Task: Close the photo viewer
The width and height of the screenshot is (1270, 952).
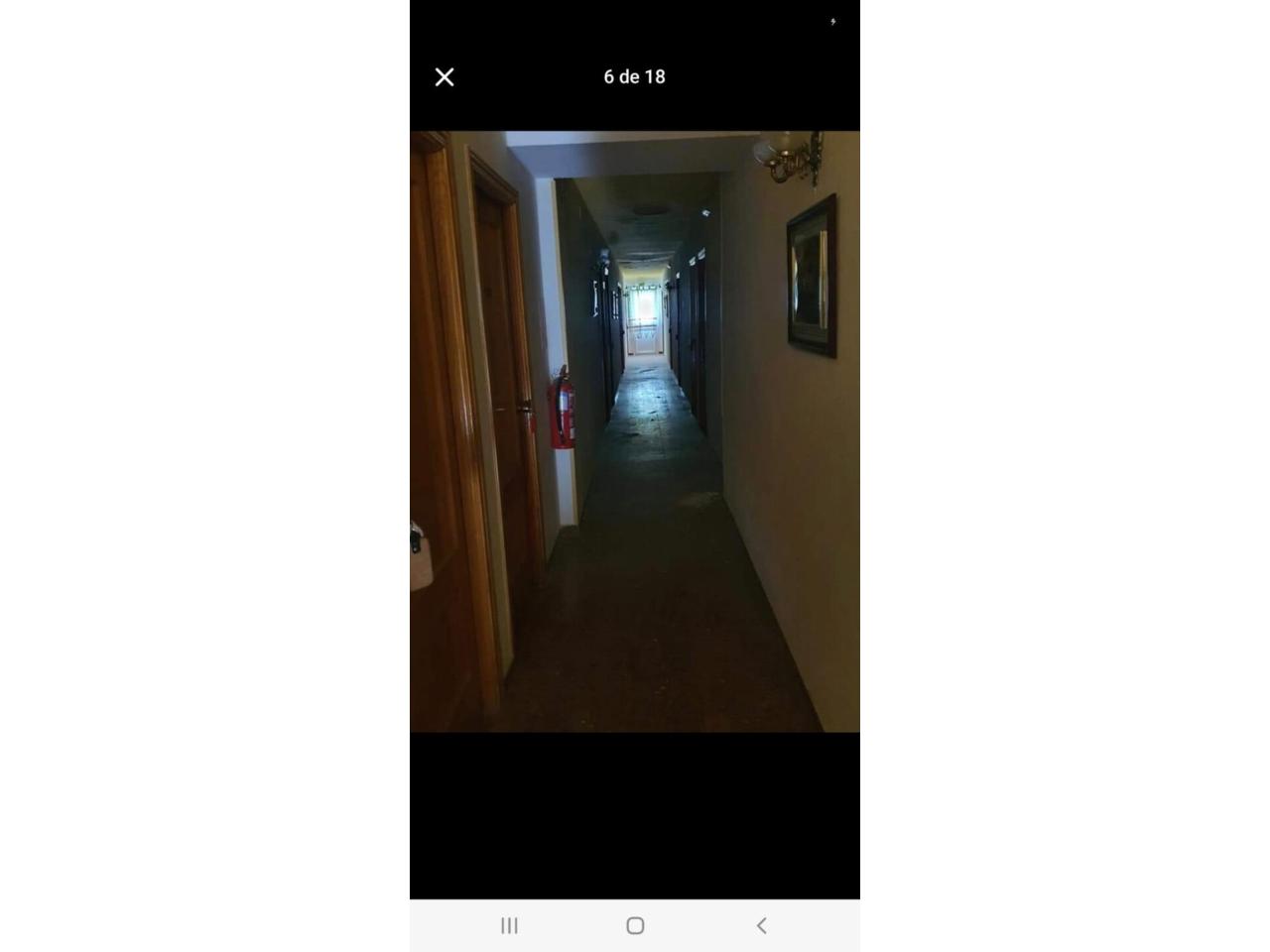Action: (x=444, y=77)
